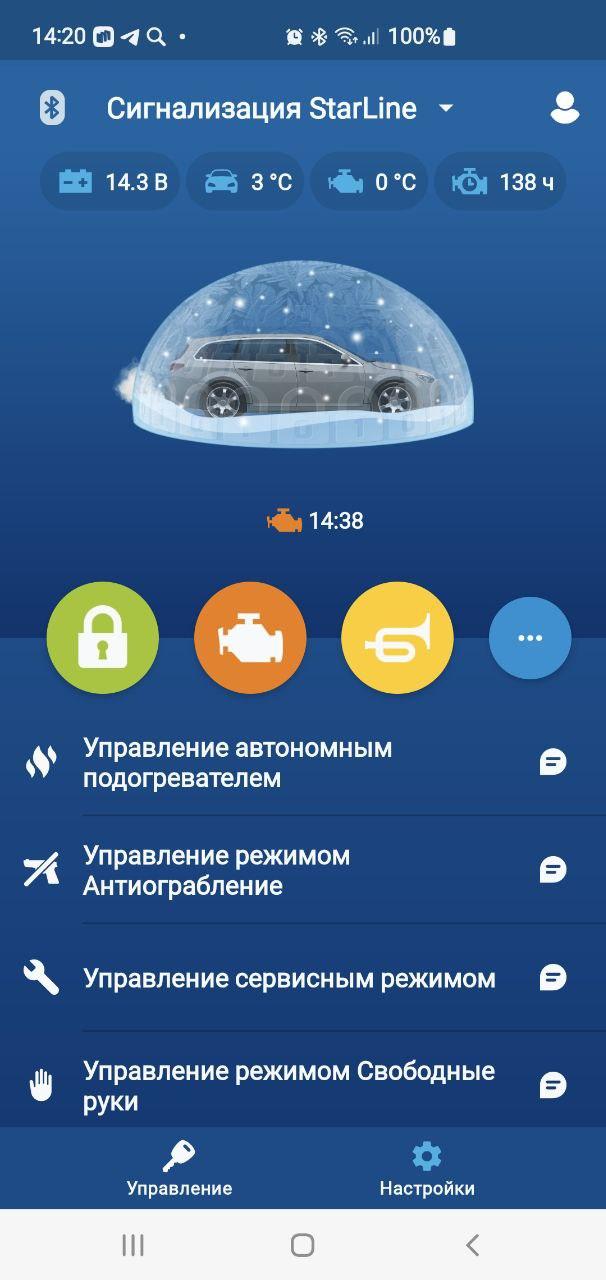The width and height of the screenshot is (606, 1280).
Task: Tap message icon beside автономным подогревателем
Action: click(x=553, y=763)
